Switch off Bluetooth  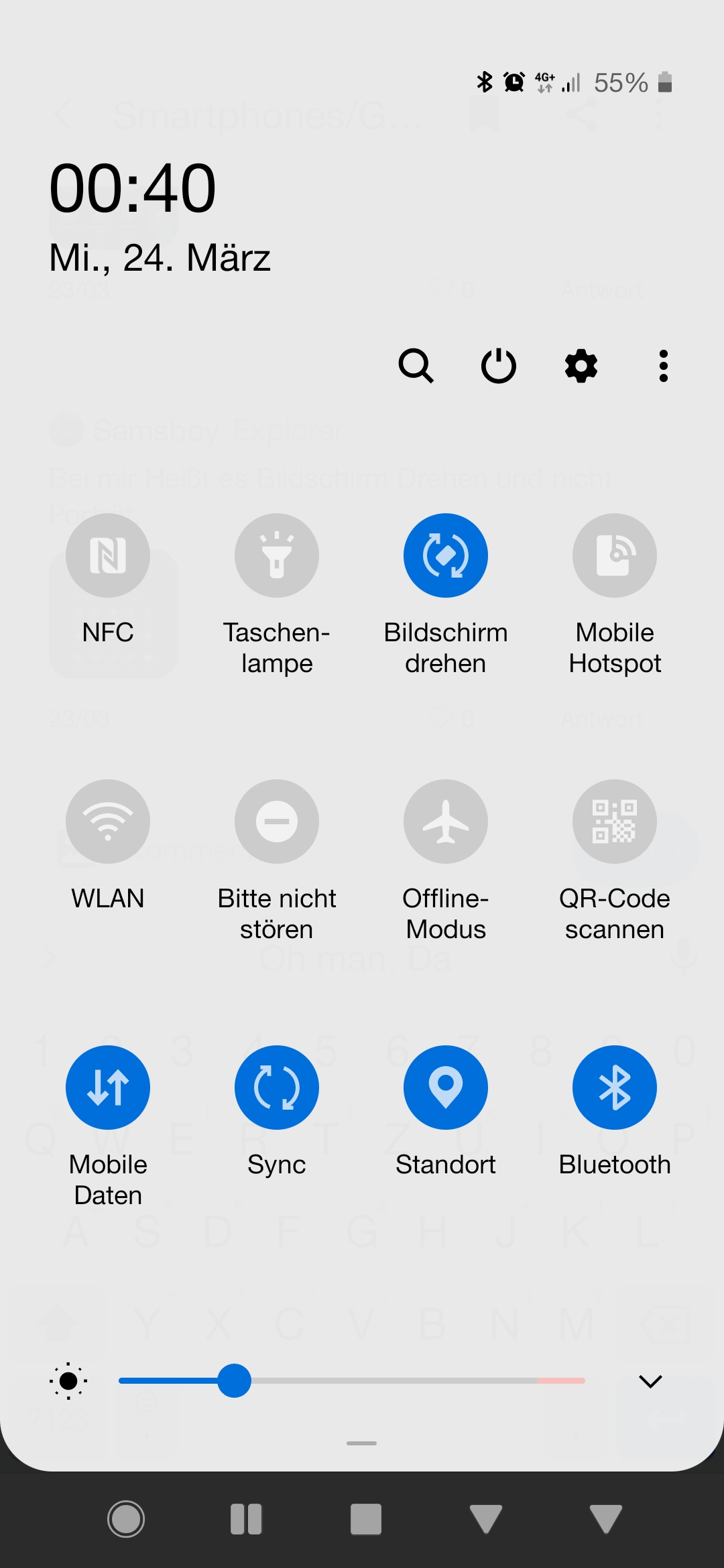pyautogui.click(x=615, y=1088)
